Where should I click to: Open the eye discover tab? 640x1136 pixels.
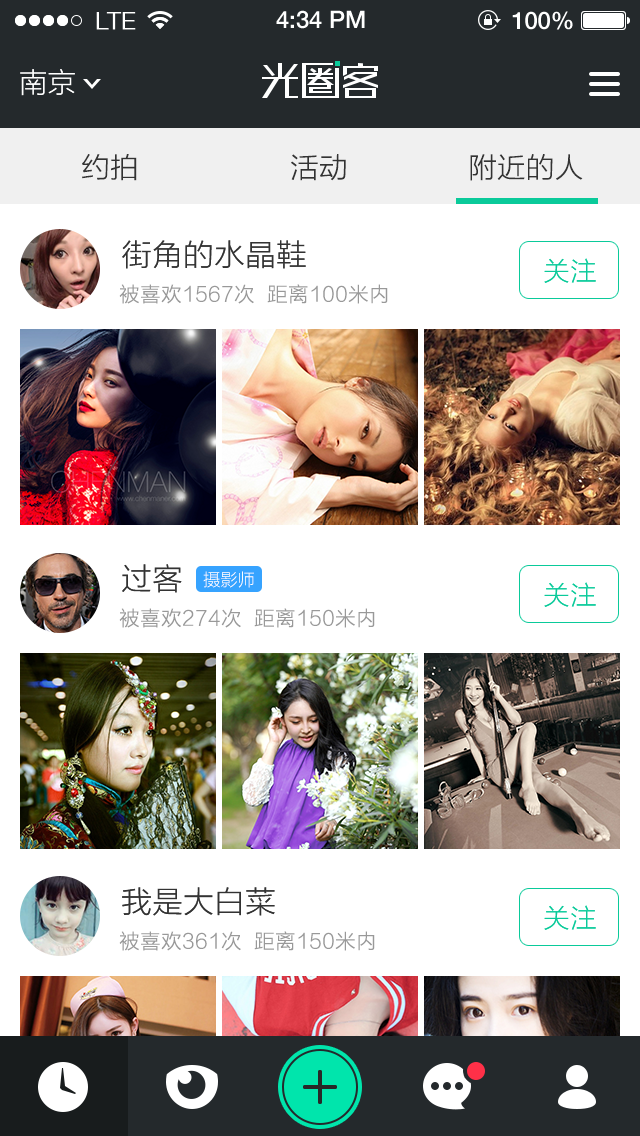[x=191, y=1086]
